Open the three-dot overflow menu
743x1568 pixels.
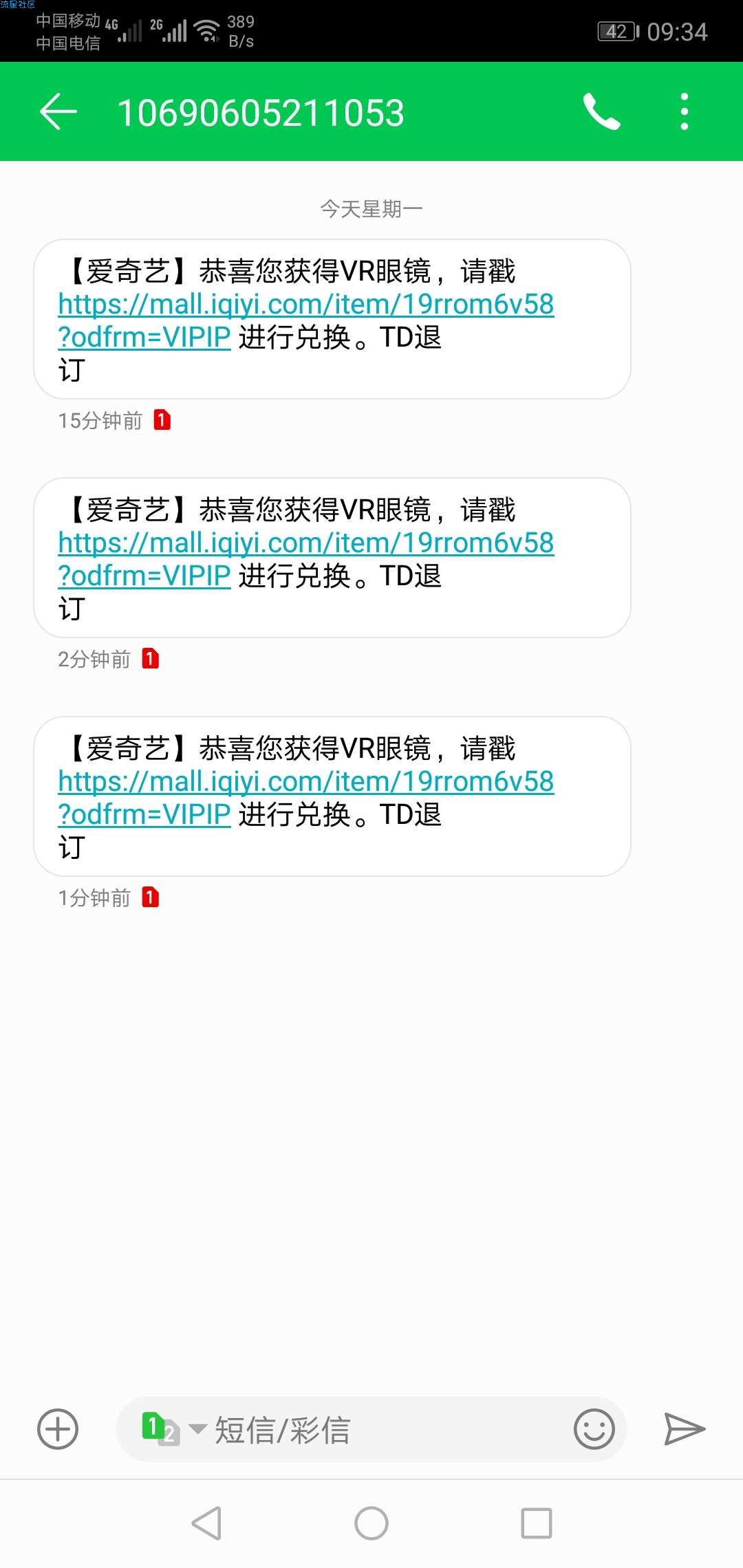tap(684, 111)
